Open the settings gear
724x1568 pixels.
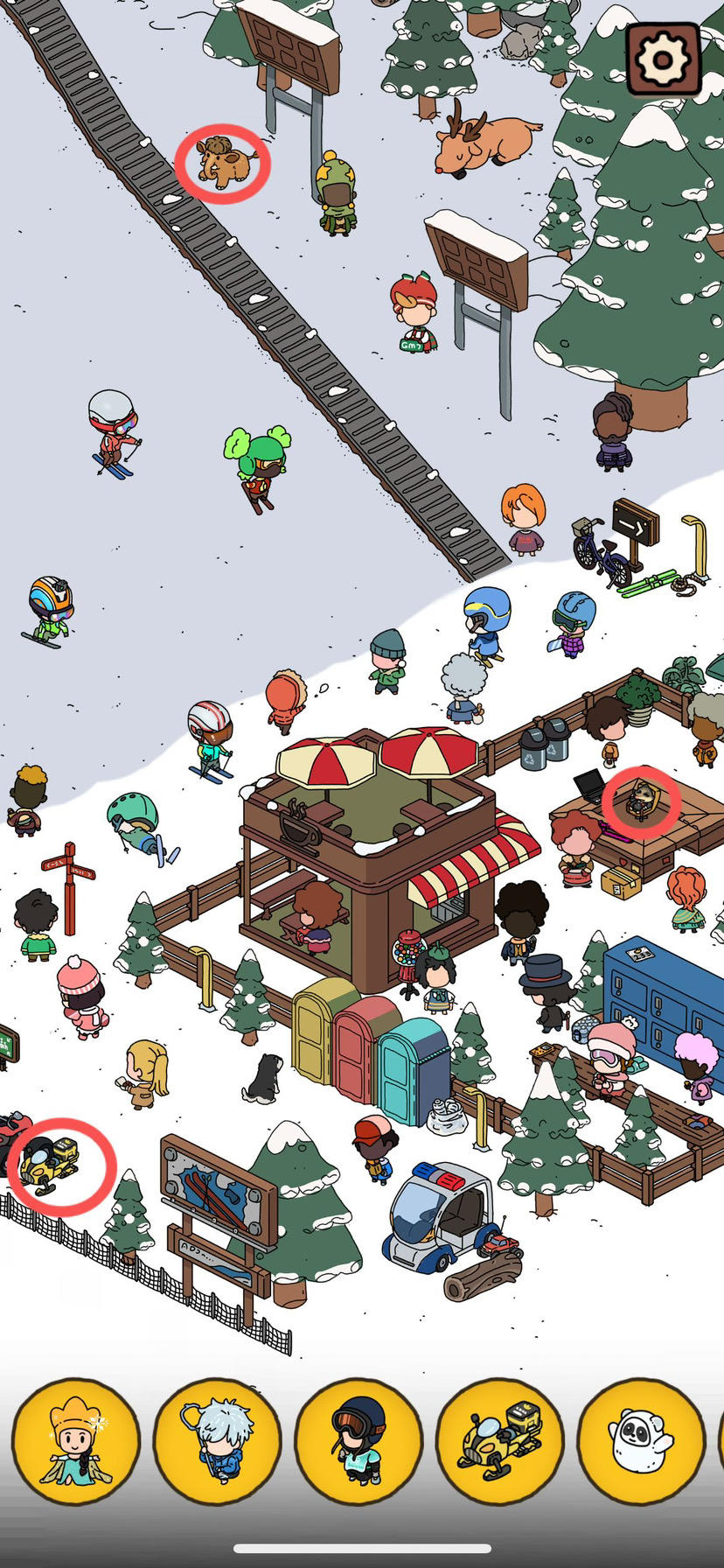(x=664, y=59)
